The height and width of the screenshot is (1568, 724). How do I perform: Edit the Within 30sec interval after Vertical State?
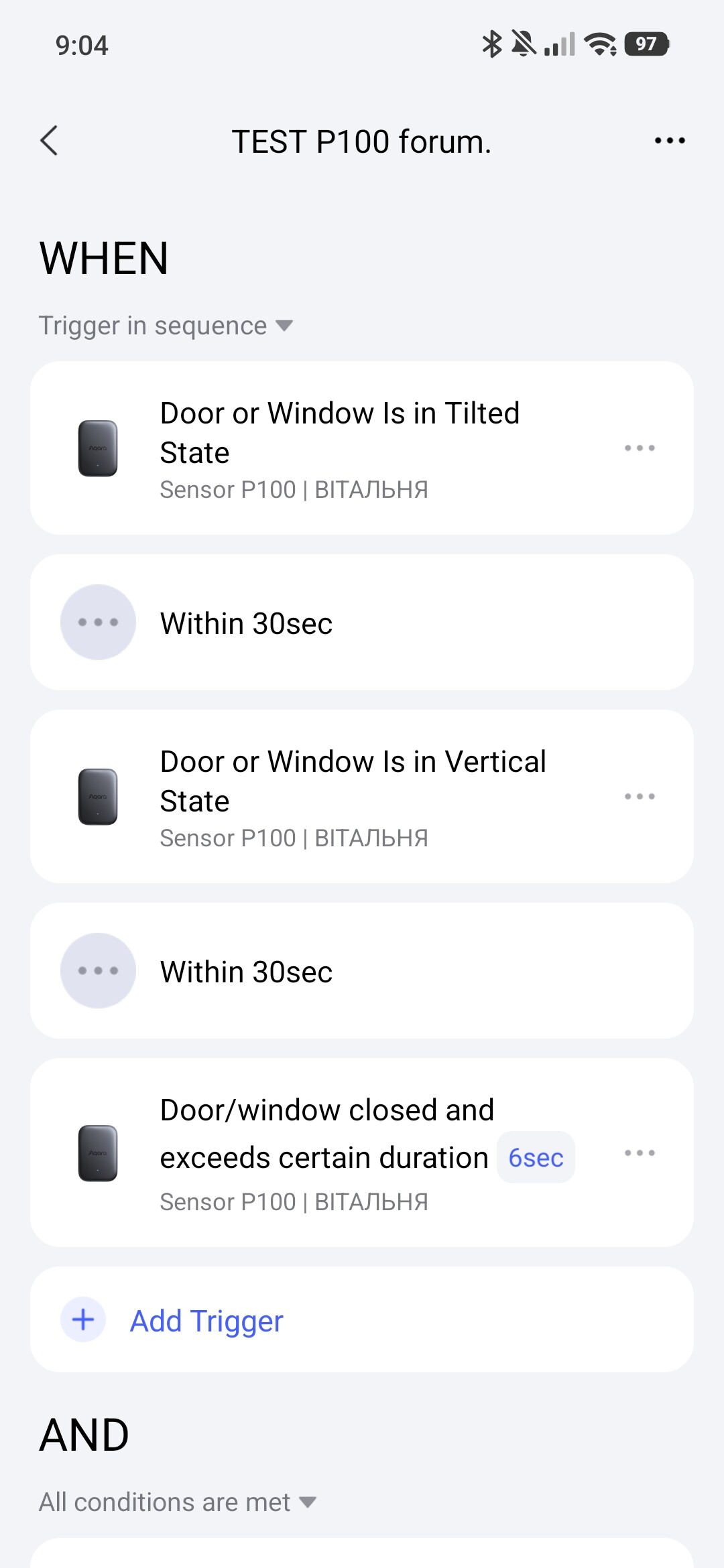362,971
